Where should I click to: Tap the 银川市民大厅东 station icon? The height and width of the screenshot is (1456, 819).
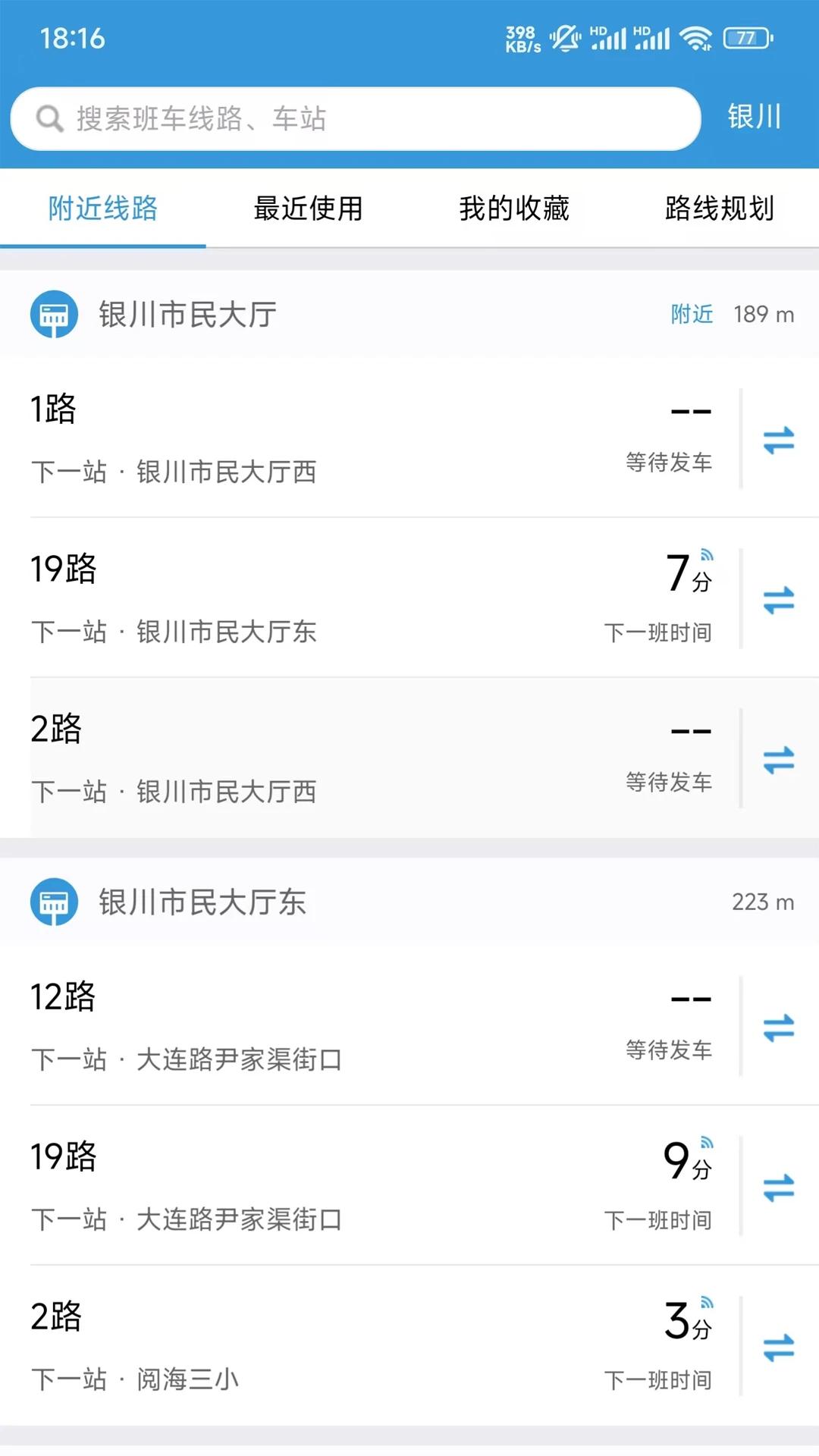coord(55,903)
